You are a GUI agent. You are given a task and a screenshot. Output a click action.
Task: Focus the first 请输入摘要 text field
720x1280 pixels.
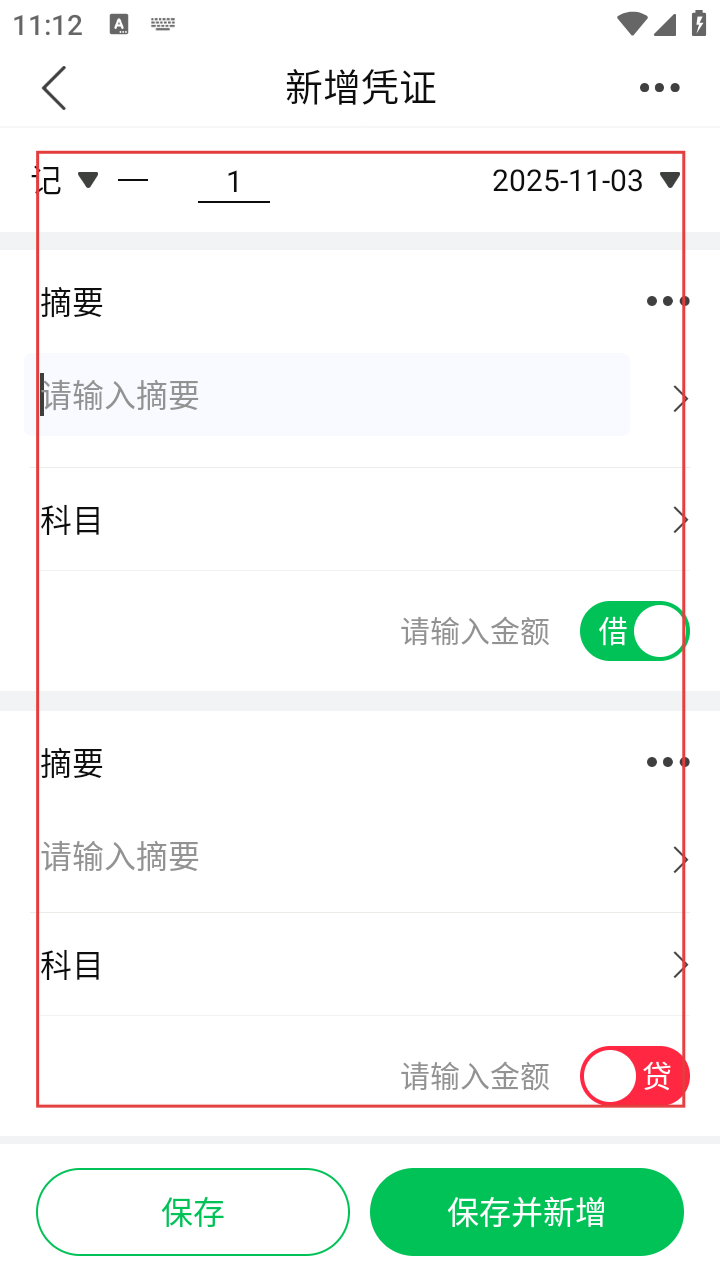pyautogui.click(x=326, y=395)
